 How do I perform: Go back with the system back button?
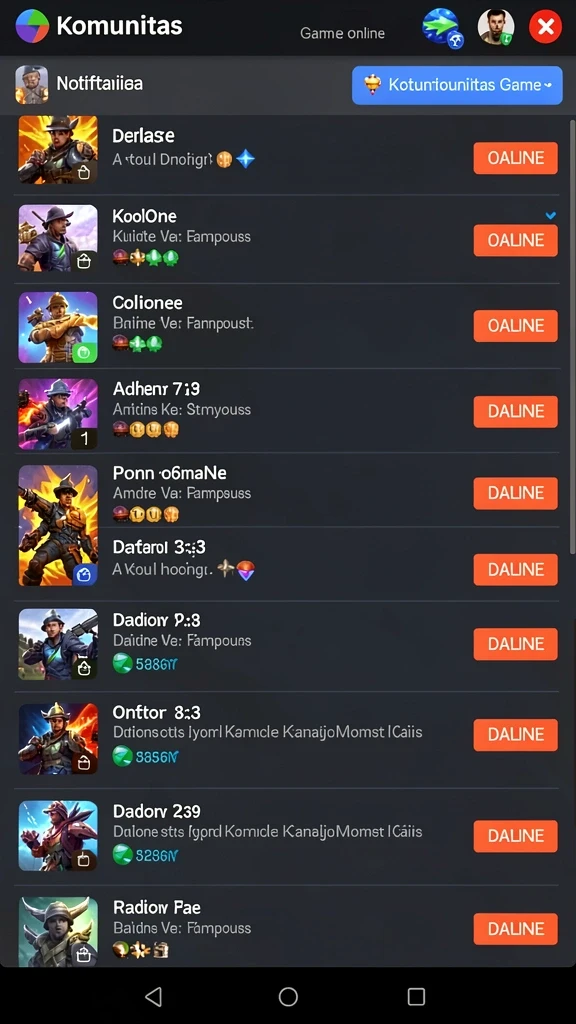(x=153, y=996)
